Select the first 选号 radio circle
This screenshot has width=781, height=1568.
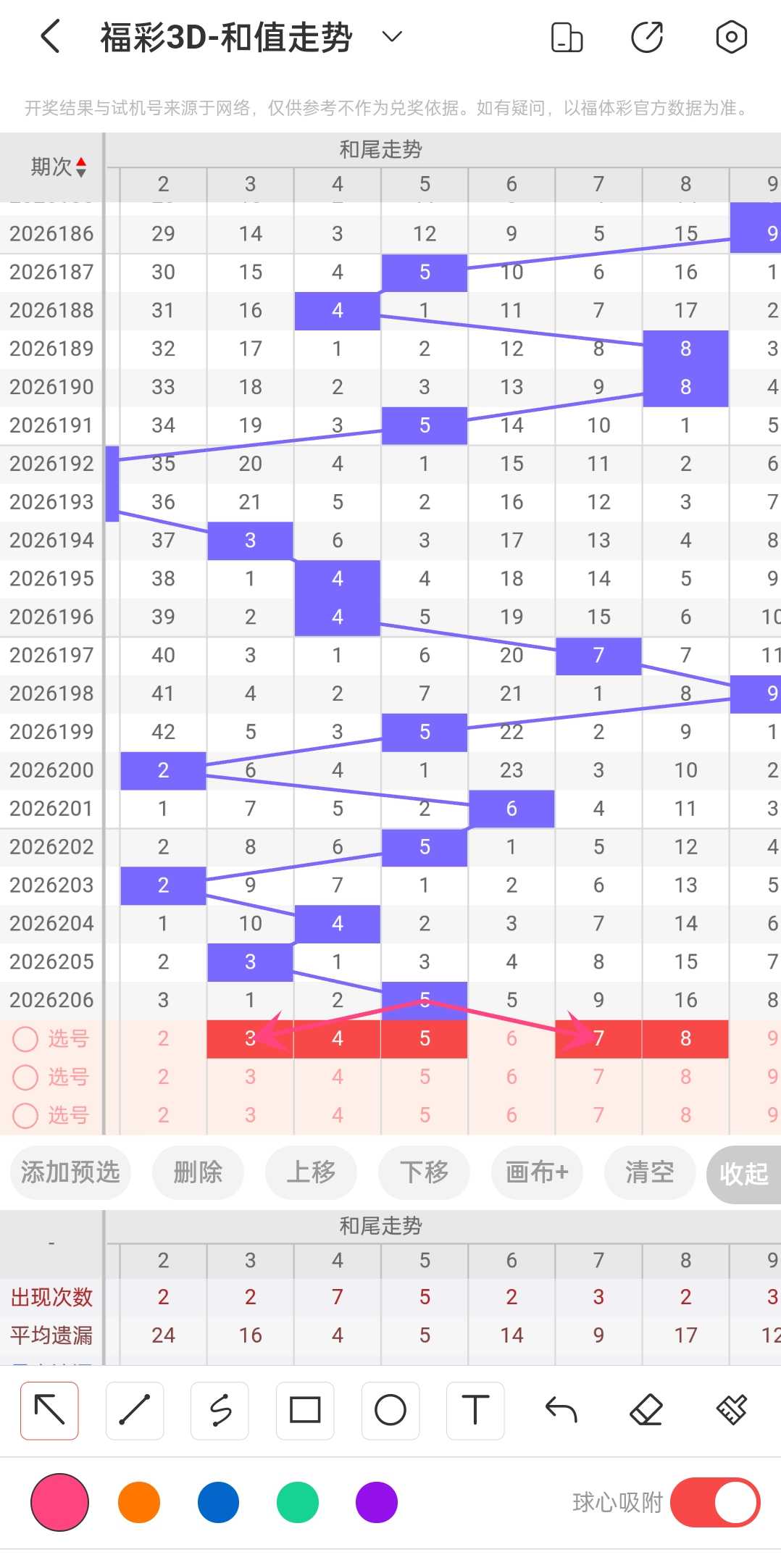coord(25,1039)
